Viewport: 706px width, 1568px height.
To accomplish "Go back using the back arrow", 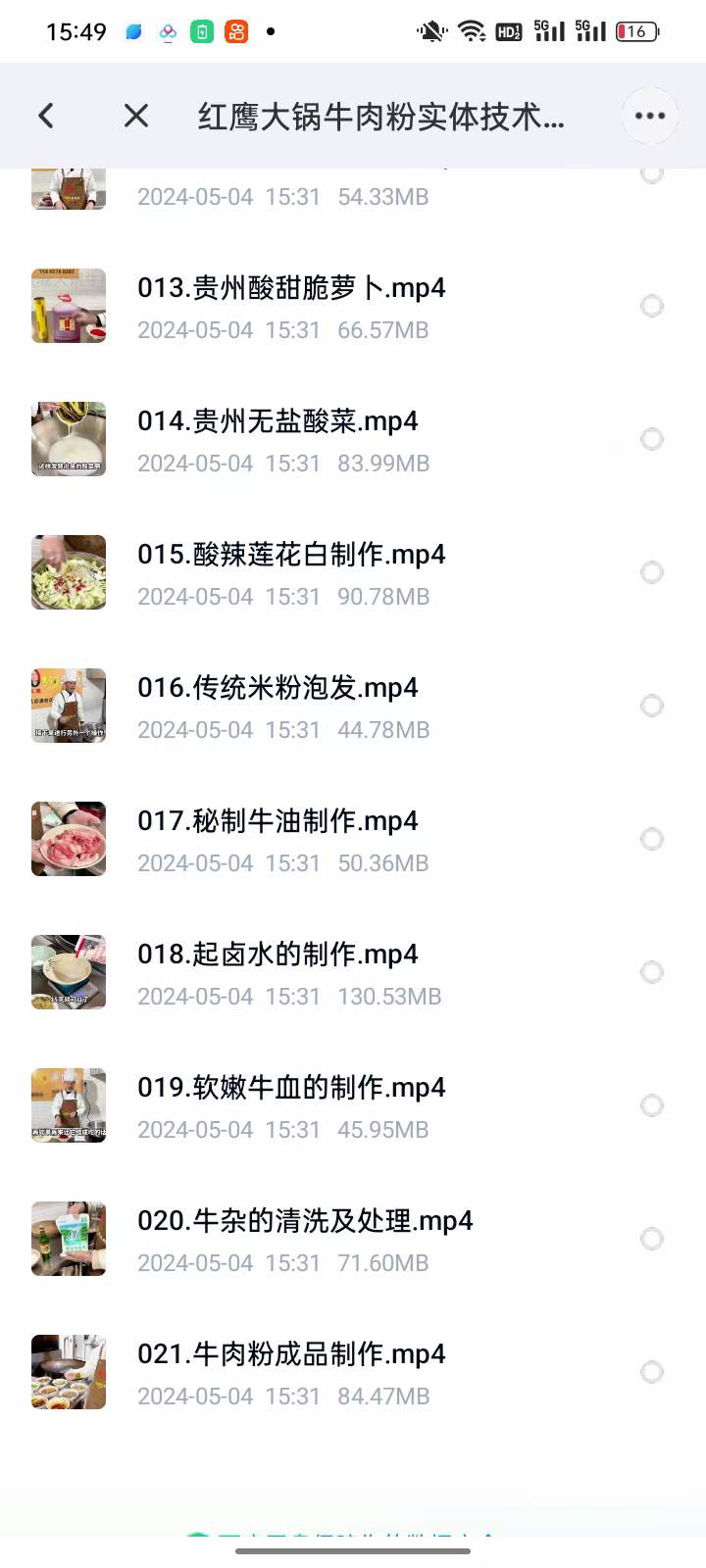I will coord(45,115).
